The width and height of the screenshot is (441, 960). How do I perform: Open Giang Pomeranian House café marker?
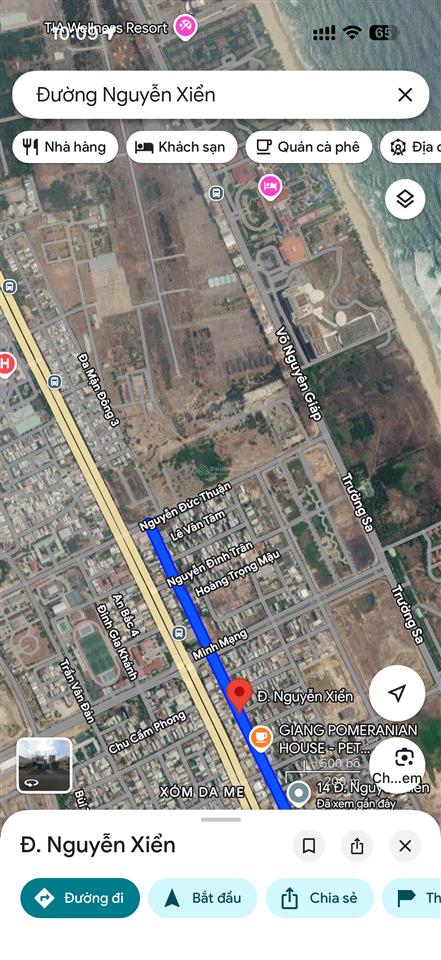click(261, 738)
